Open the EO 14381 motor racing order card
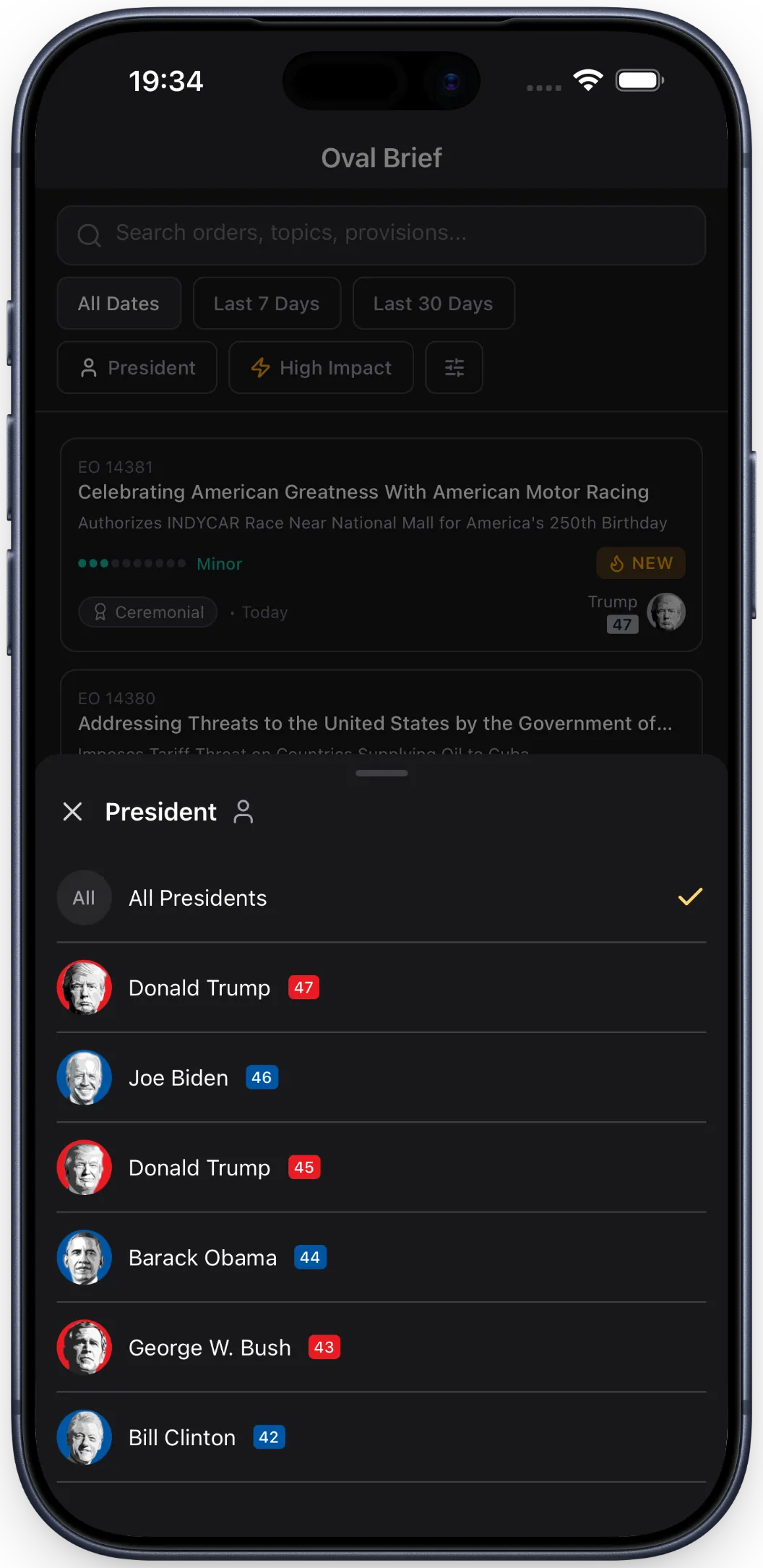The width and height of the screenshot is (763, 1568). pos(381,541)
